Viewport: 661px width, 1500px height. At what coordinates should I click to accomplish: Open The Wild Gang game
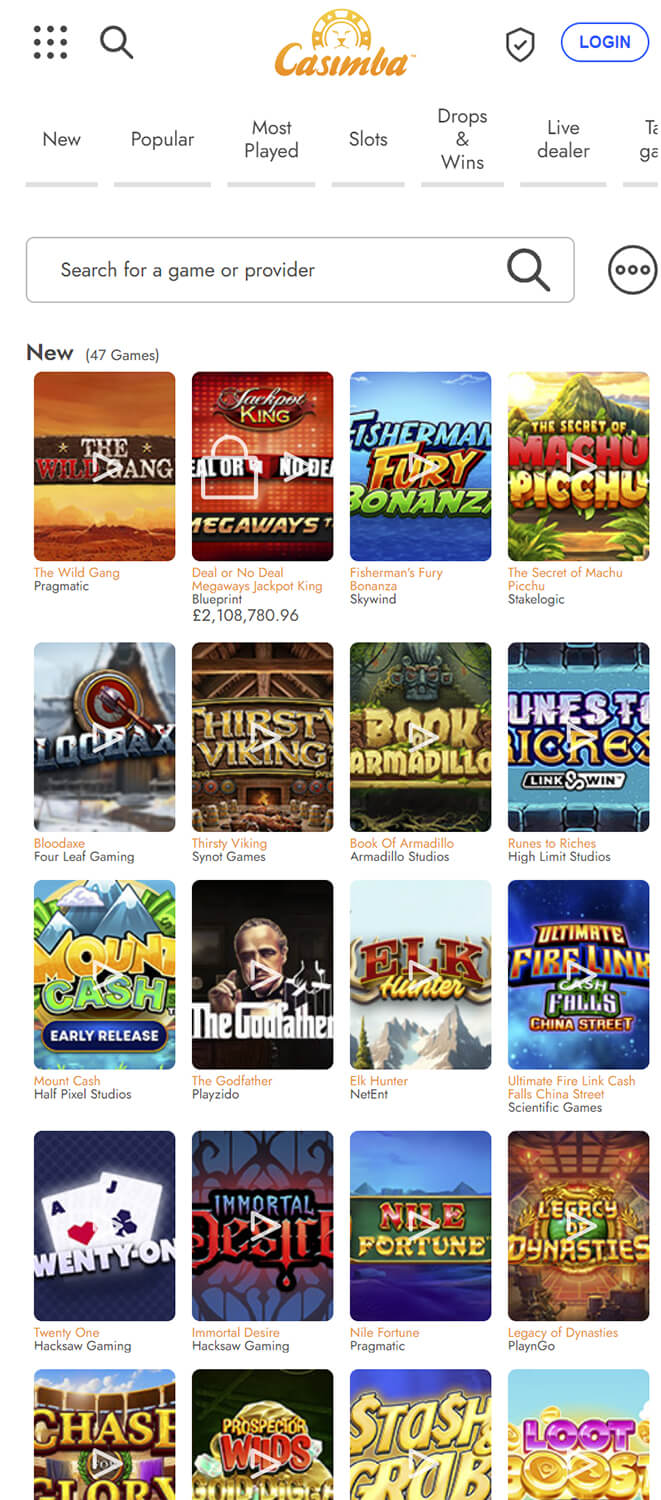click(x=104, y=466)
